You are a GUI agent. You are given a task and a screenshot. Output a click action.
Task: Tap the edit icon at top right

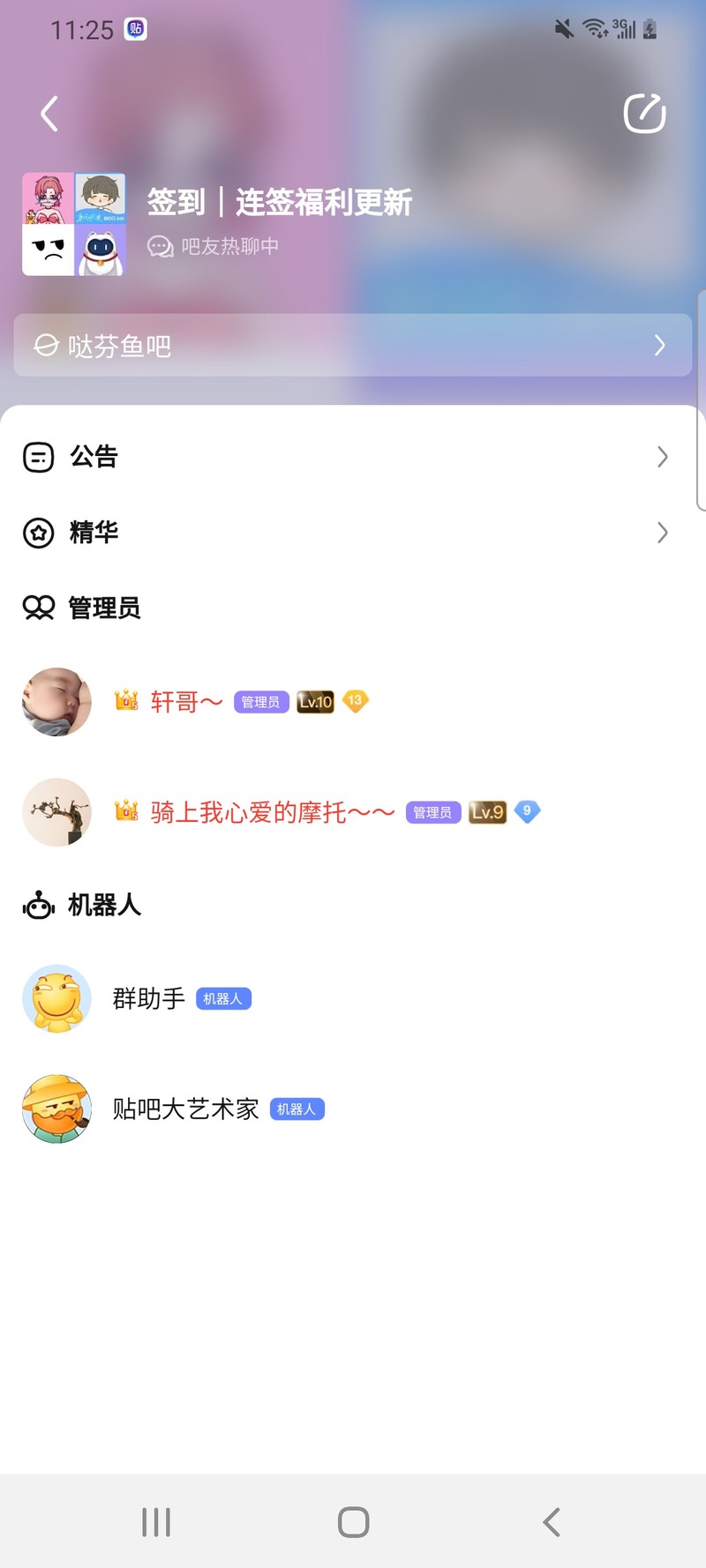(x=644, y=113)
